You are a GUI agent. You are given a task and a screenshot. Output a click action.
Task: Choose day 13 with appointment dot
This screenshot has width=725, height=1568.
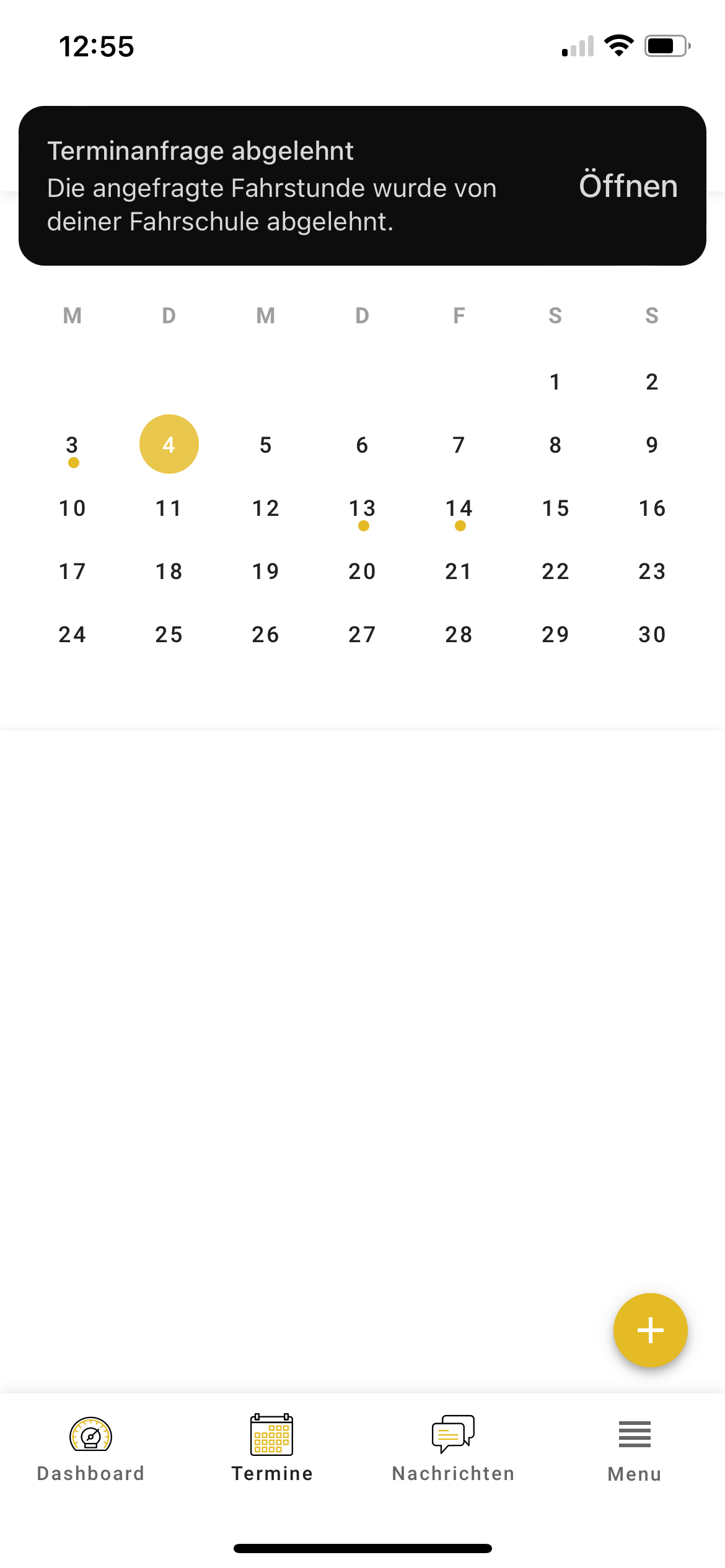point(362,509)
